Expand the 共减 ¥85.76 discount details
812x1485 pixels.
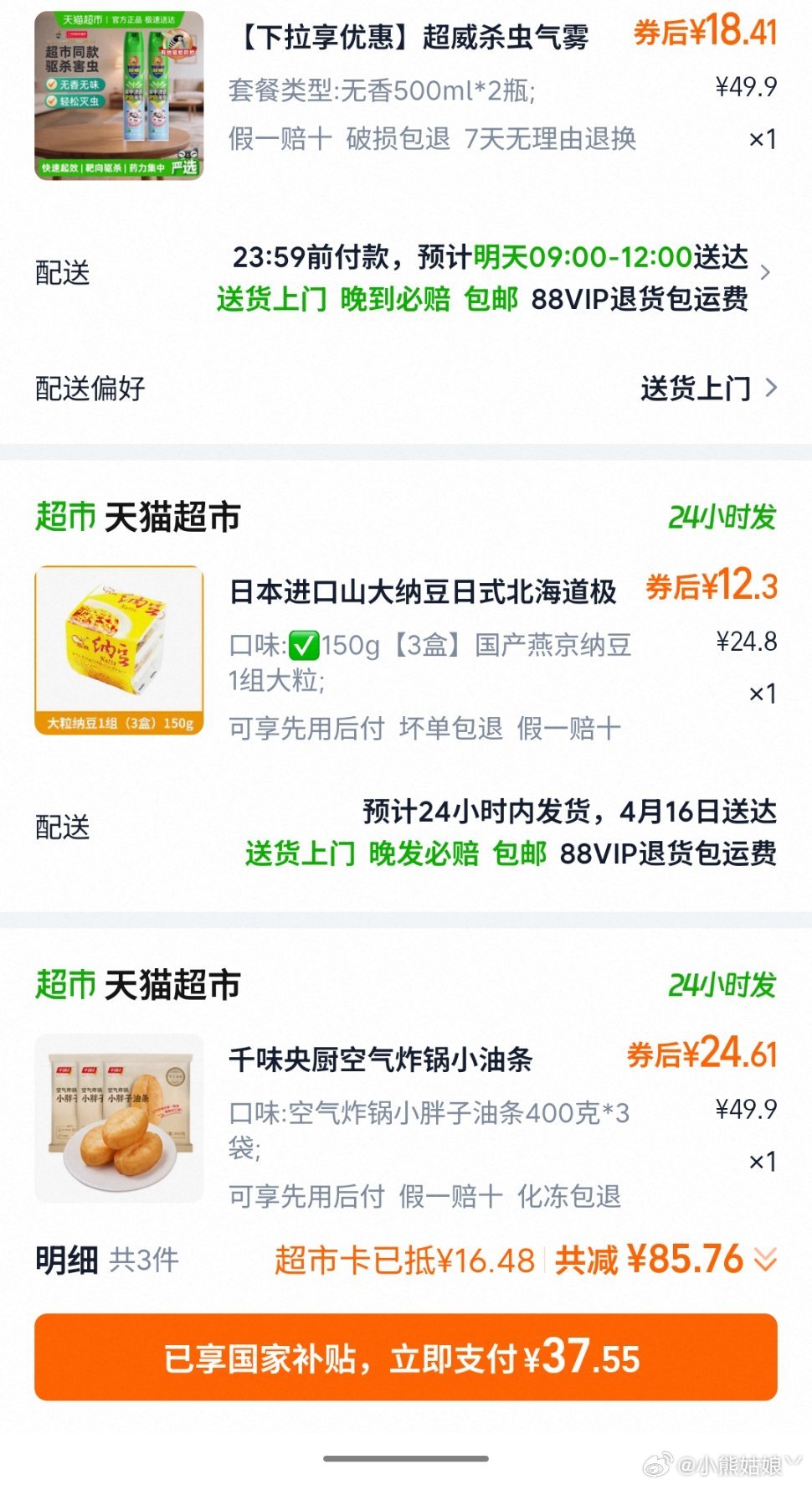(x=765, y=1259)
